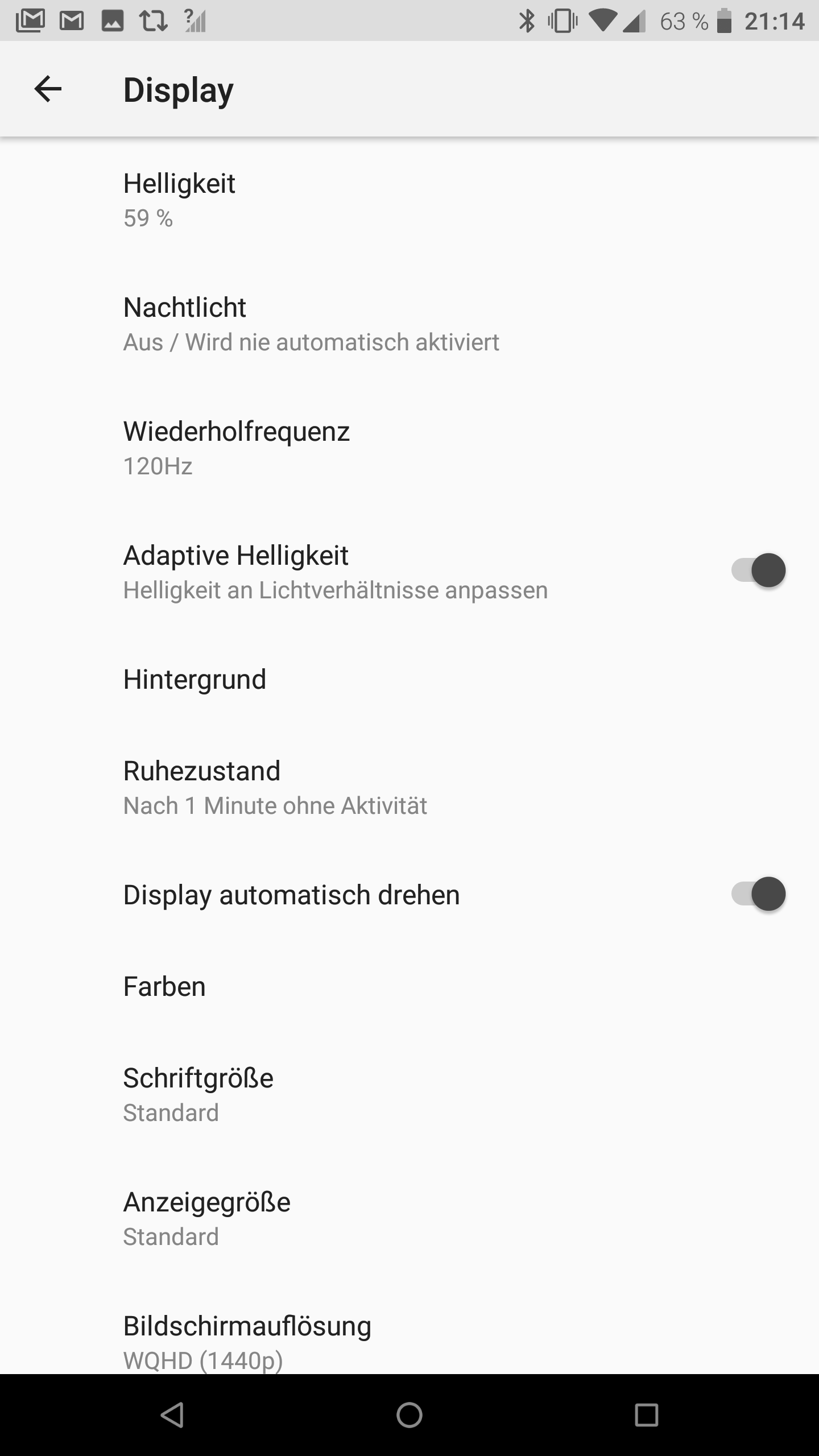Open recent apps from navigation bar
Viewport: 819px width, 1456px height.
646,1415
